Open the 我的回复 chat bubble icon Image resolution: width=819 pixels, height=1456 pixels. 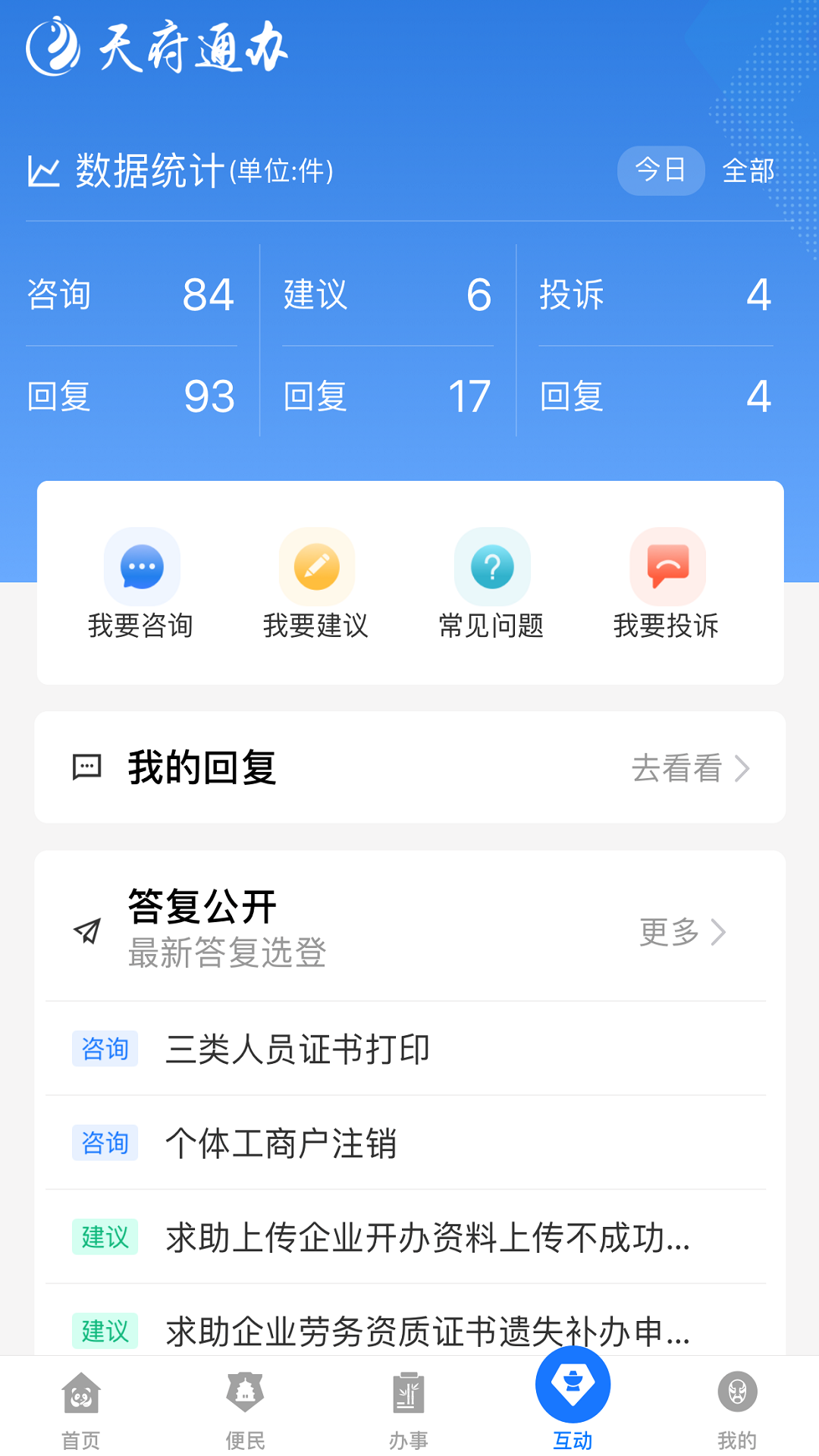click(x=86, y=767)
